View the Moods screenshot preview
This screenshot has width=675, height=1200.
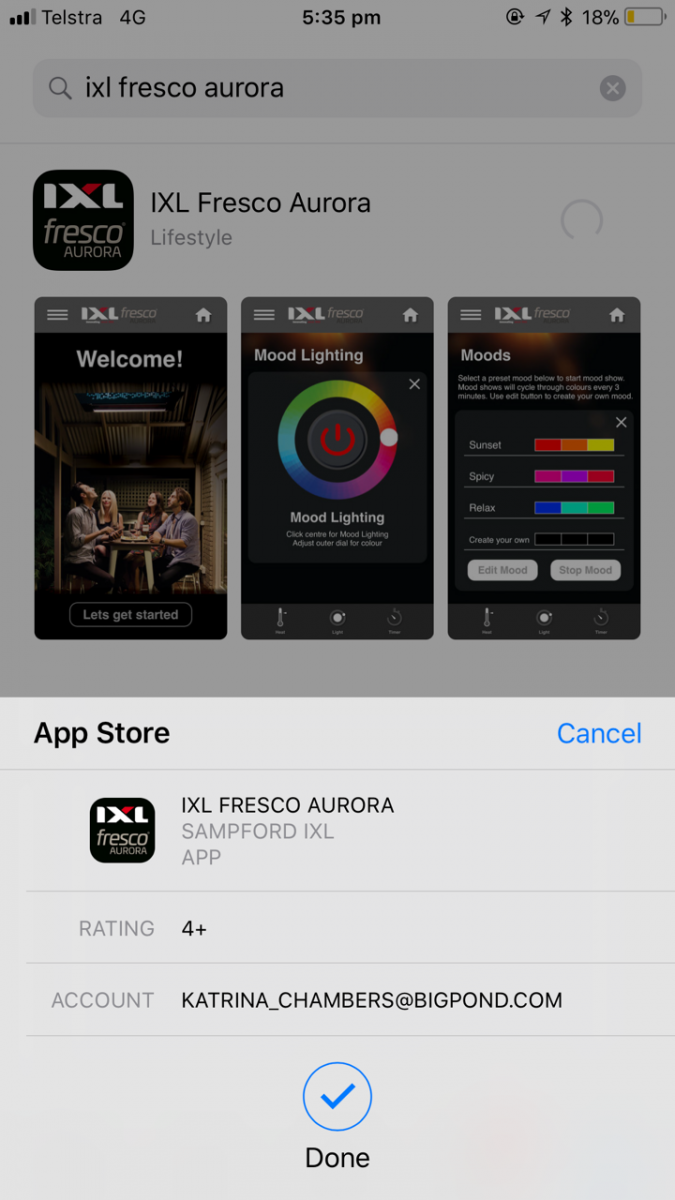pos(543,468)
